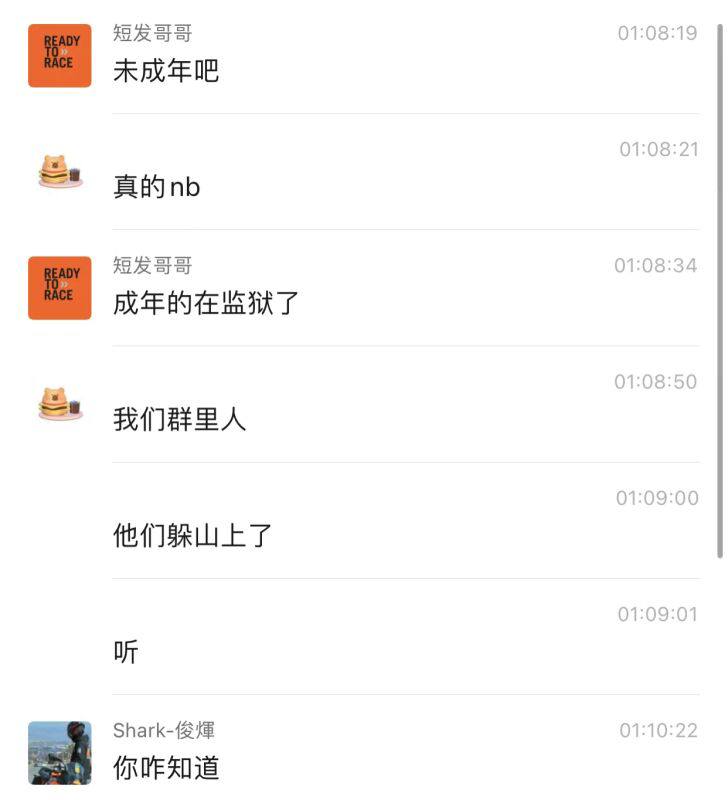Screen dimensions: 728x800
Task: Click Shark-俊煇's motorcycle profile picture
Action: [59, 756]
